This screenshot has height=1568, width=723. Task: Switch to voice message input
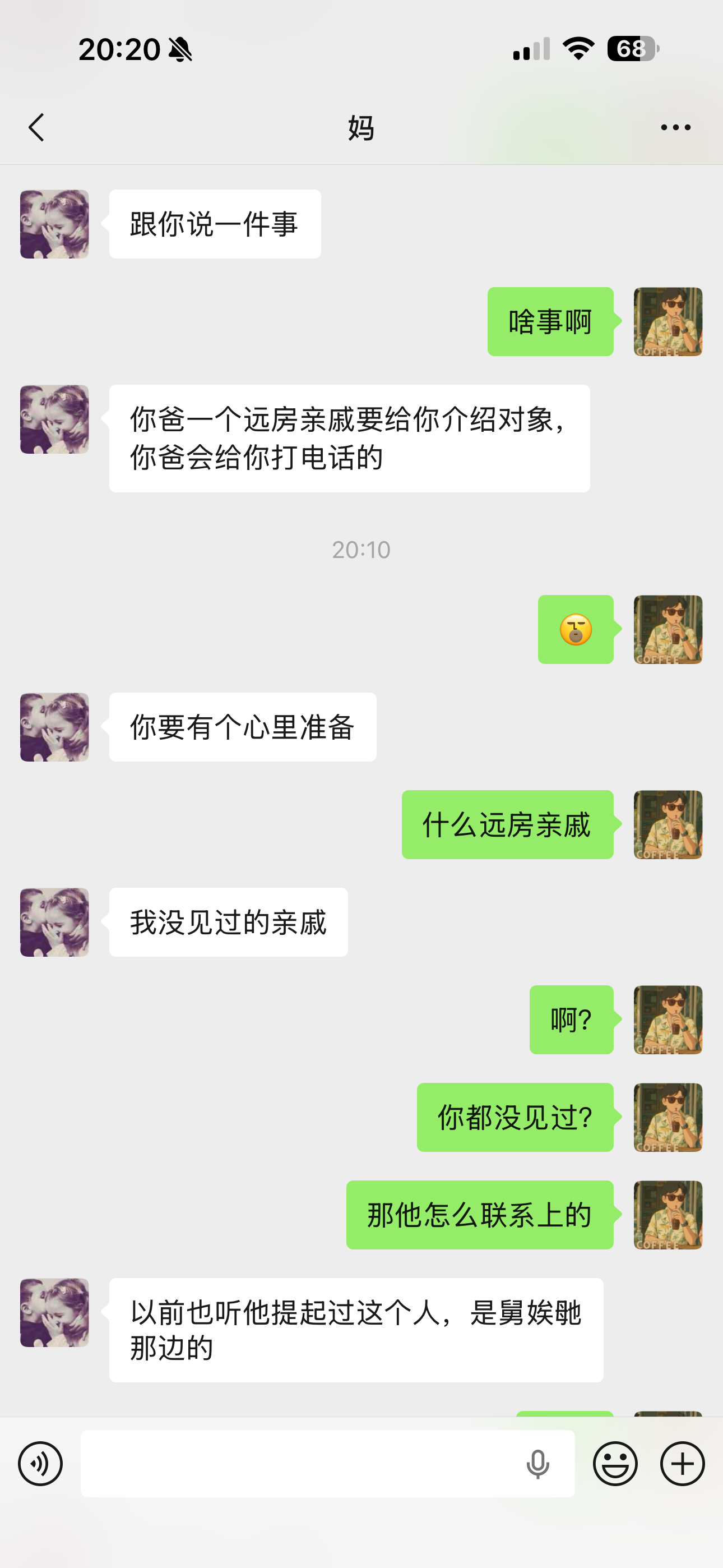(x=40, y=1463)
